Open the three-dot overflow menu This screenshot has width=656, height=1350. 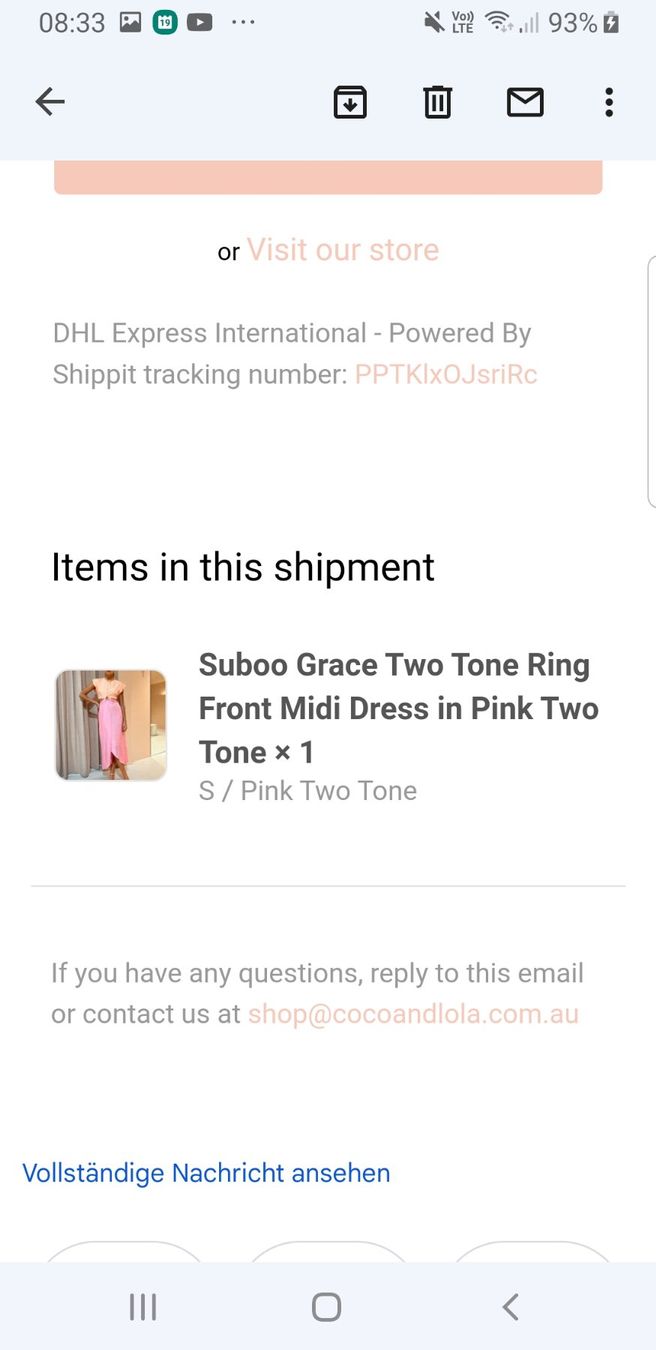[609, 102]
